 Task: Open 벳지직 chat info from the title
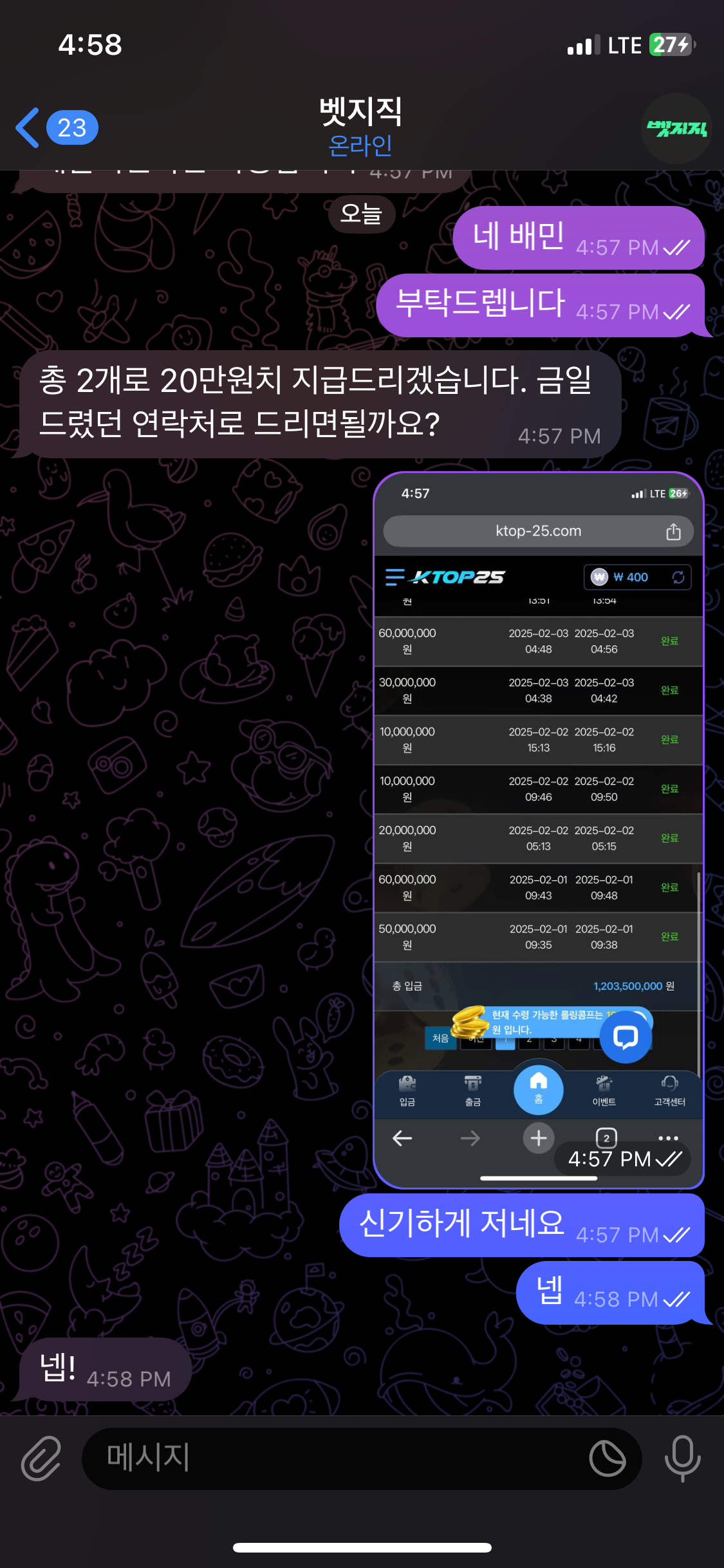tap(360, 127)
